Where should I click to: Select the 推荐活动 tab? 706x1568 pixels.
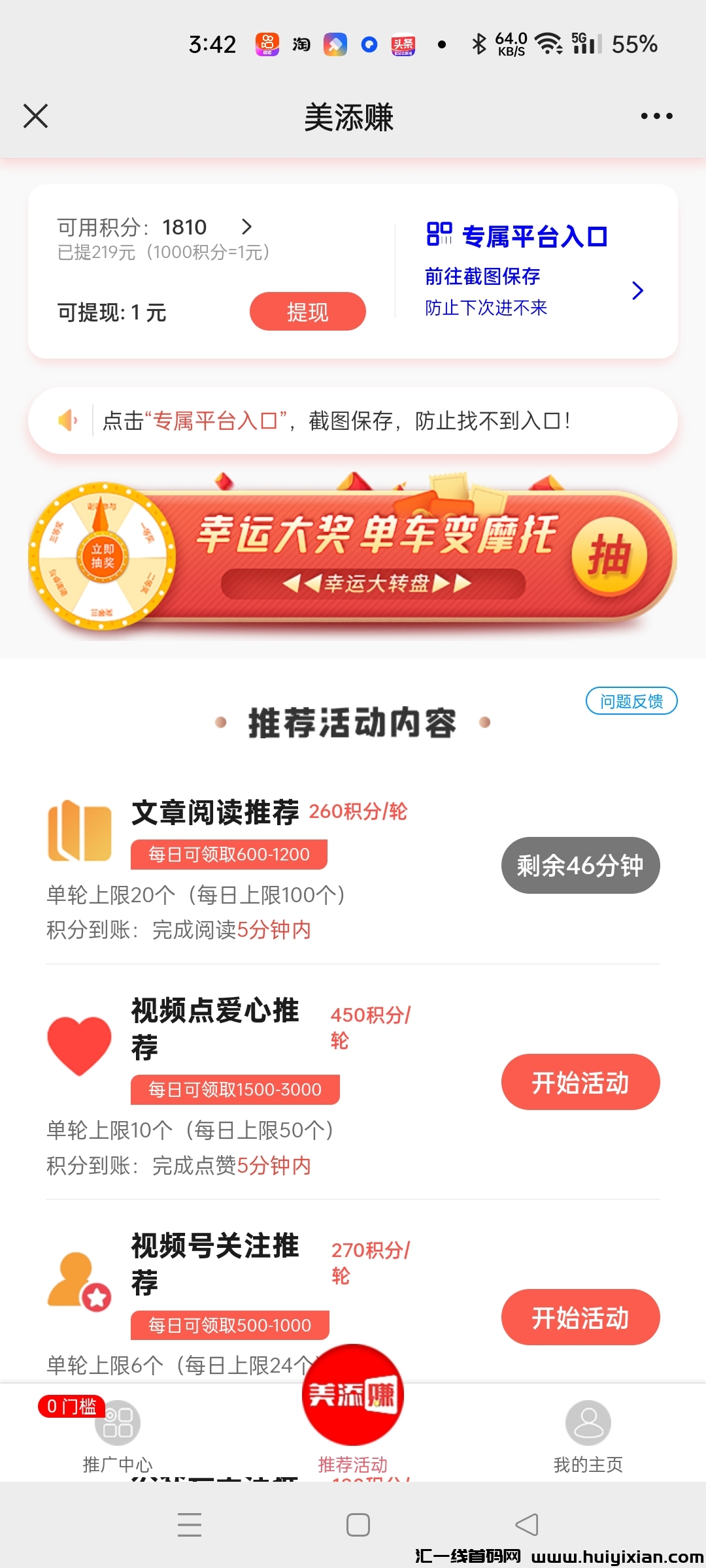pos(353,1411)
